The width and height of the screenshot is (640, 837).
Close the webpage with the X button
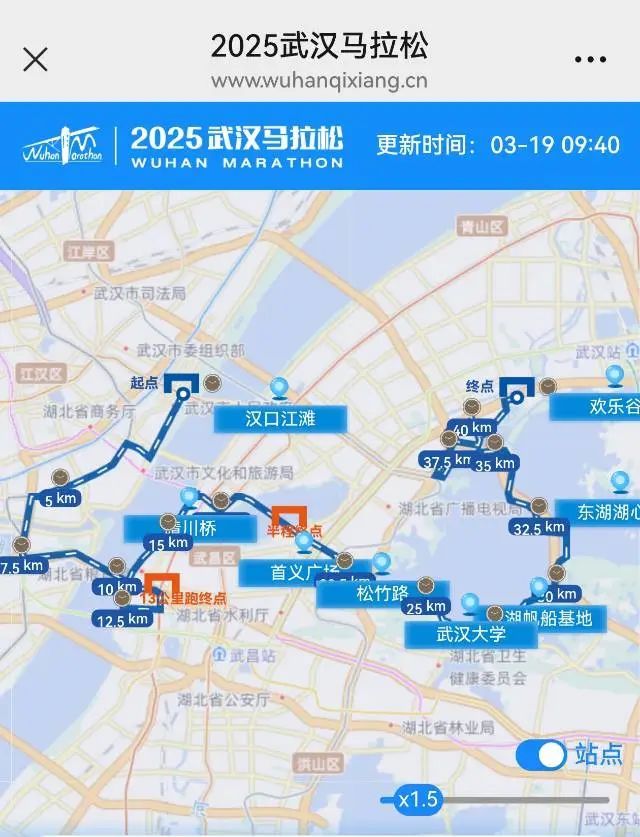pyautogui.click(x=35, y=60)
